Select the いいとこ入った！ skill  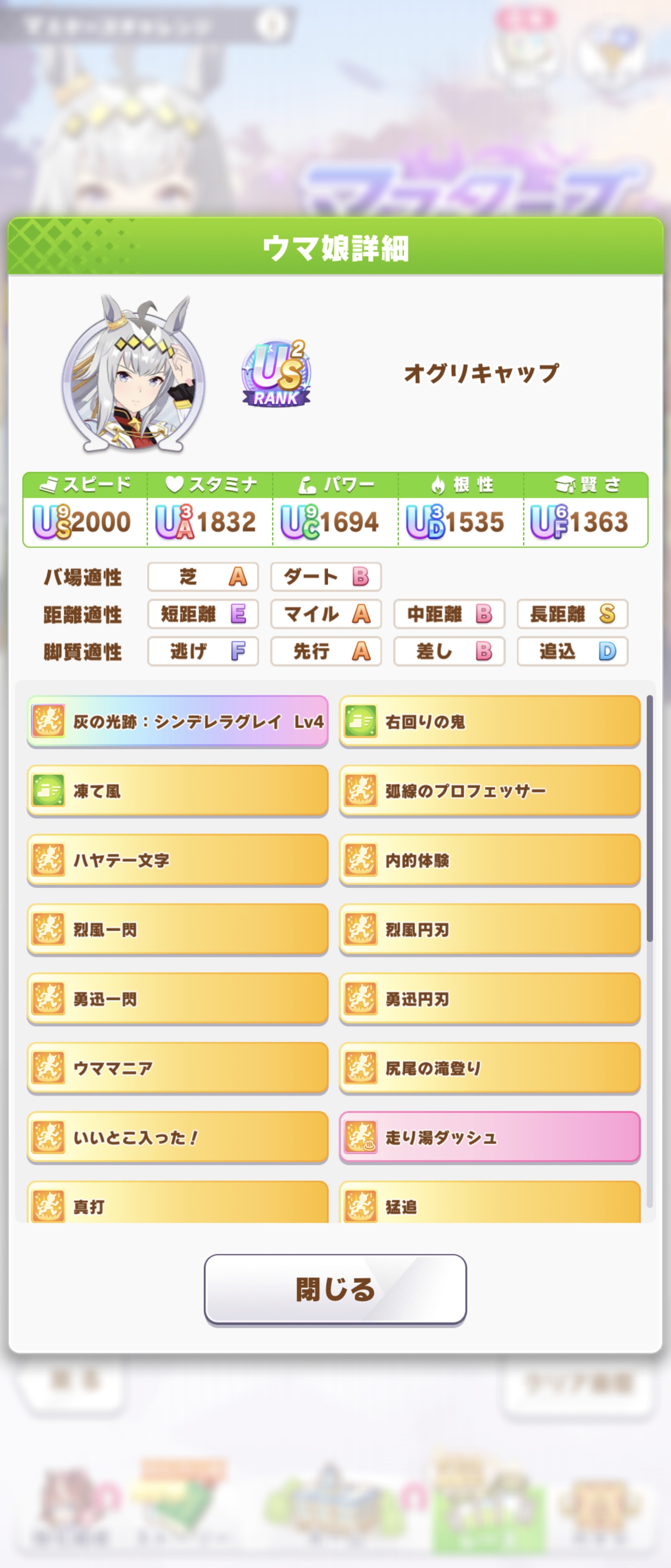tap(178, 1138)
